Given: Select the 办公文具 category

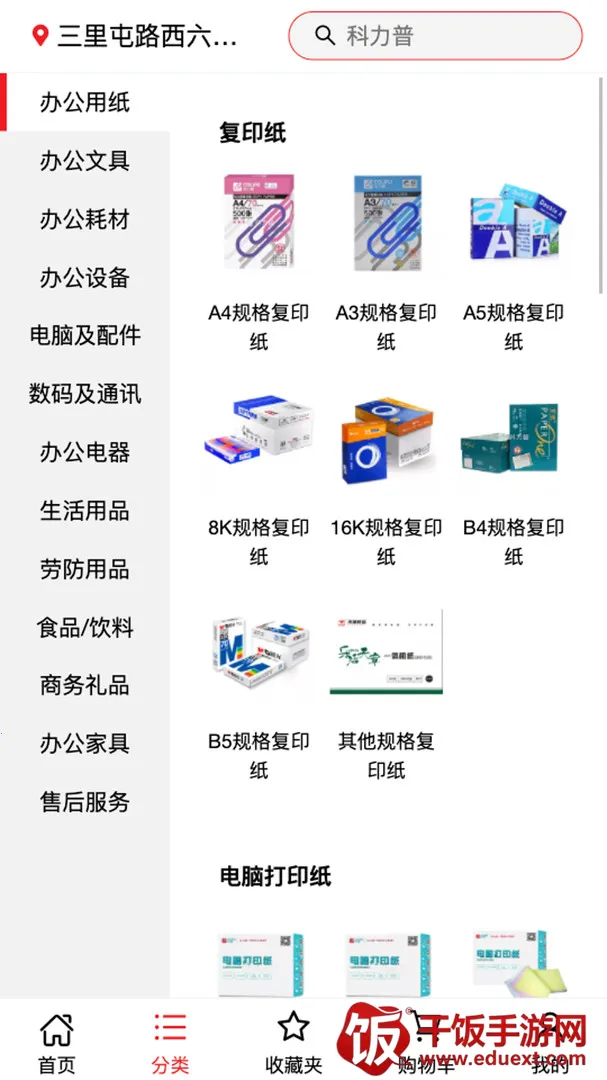Looking at the screenshot, I should coord(85,161).
